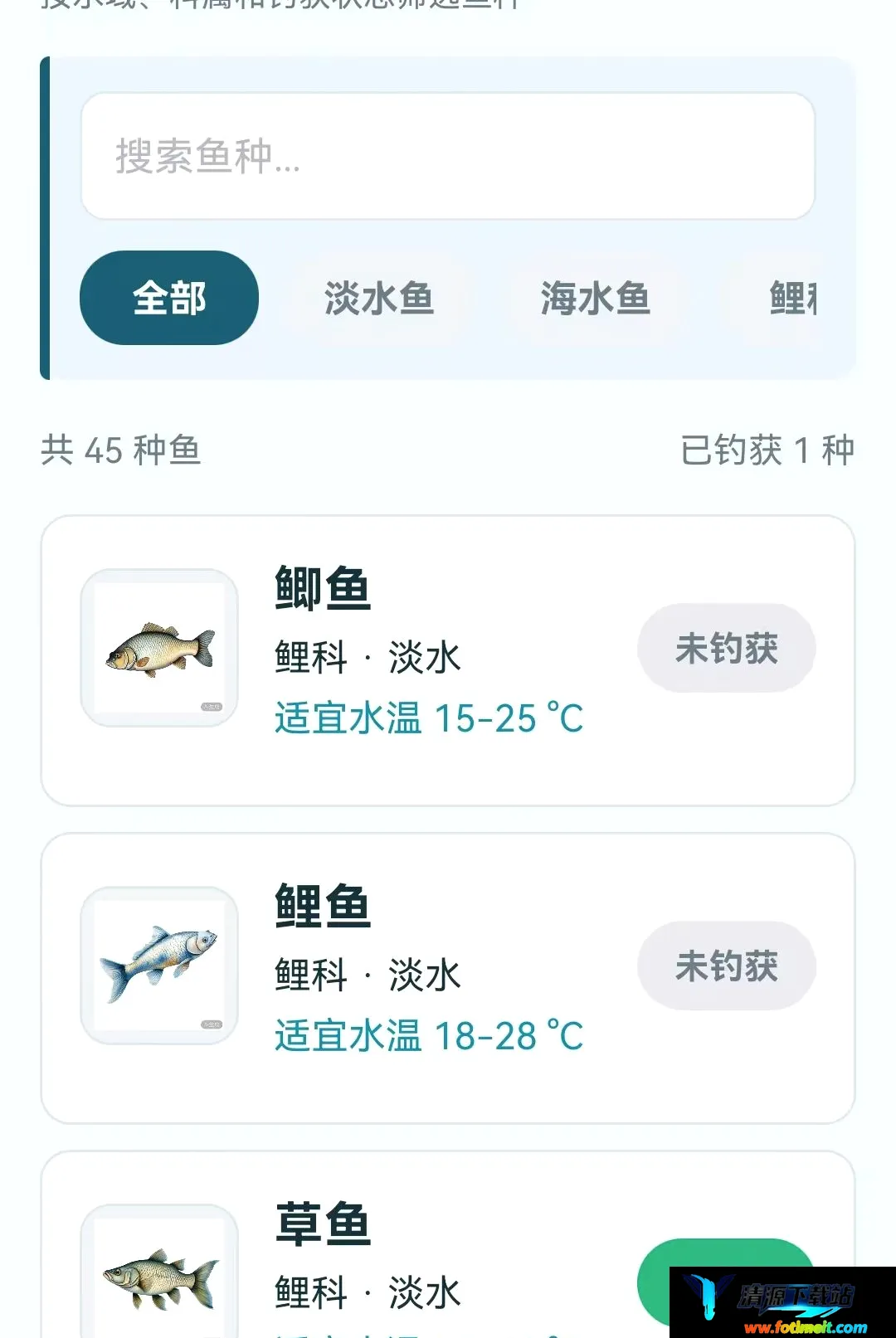Select the 全部 filter chip
Screen dimensions: 896x1338
click(x=169, y=298)
